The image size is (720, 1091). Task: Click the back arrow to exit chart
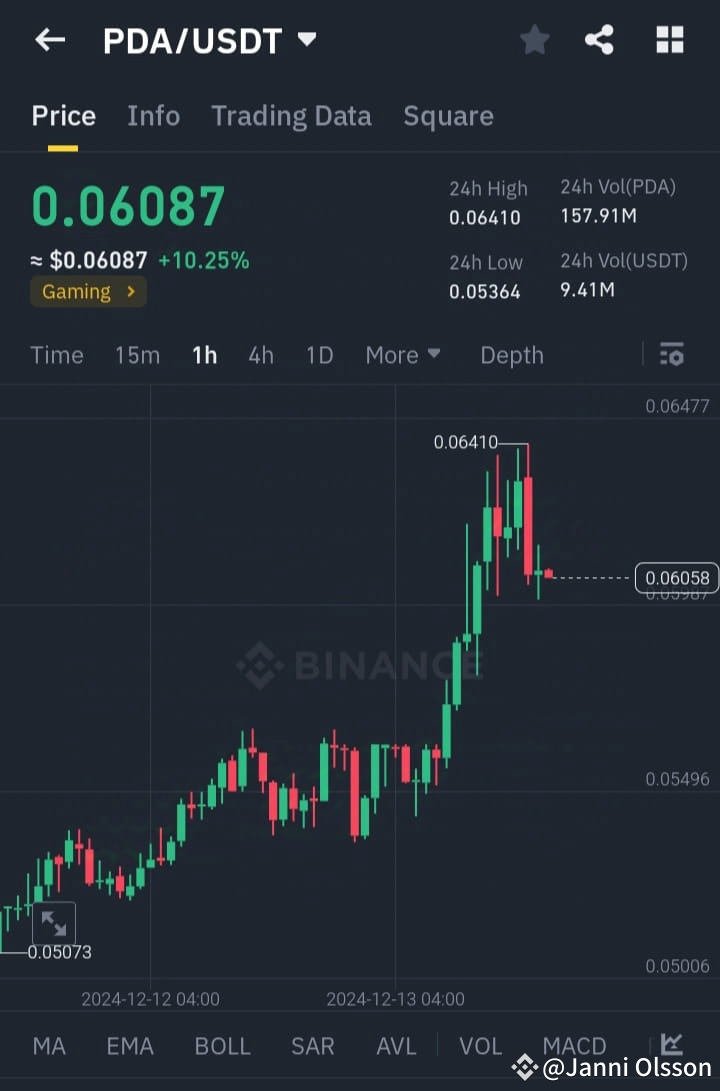pos(49,40)
